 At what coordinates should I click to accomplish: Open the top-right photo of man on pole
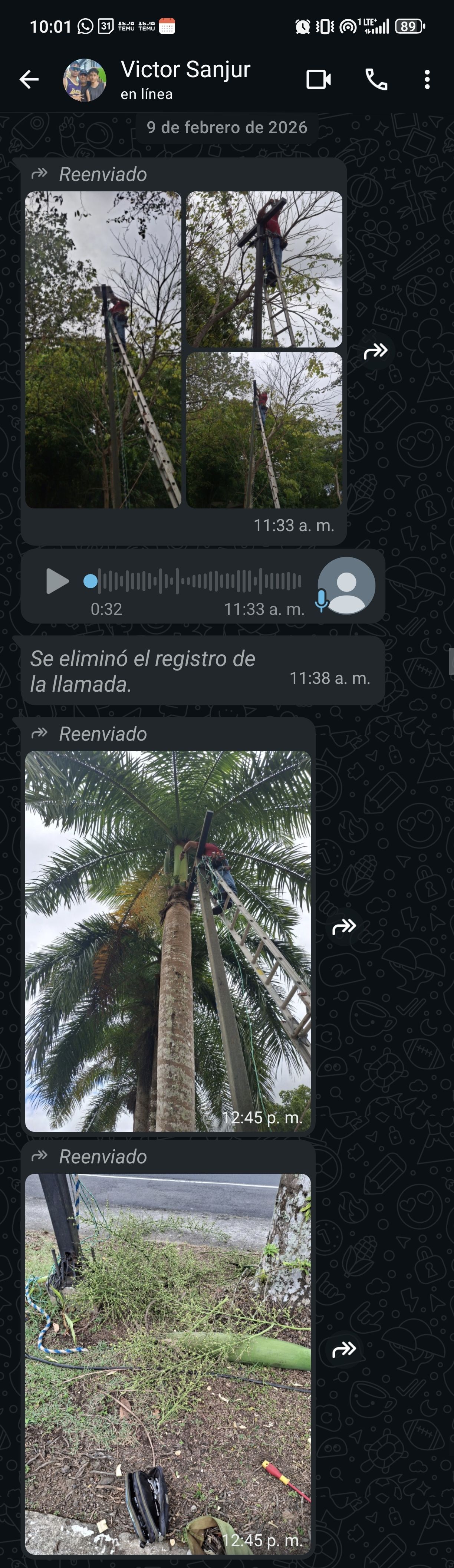coord(264,269)
